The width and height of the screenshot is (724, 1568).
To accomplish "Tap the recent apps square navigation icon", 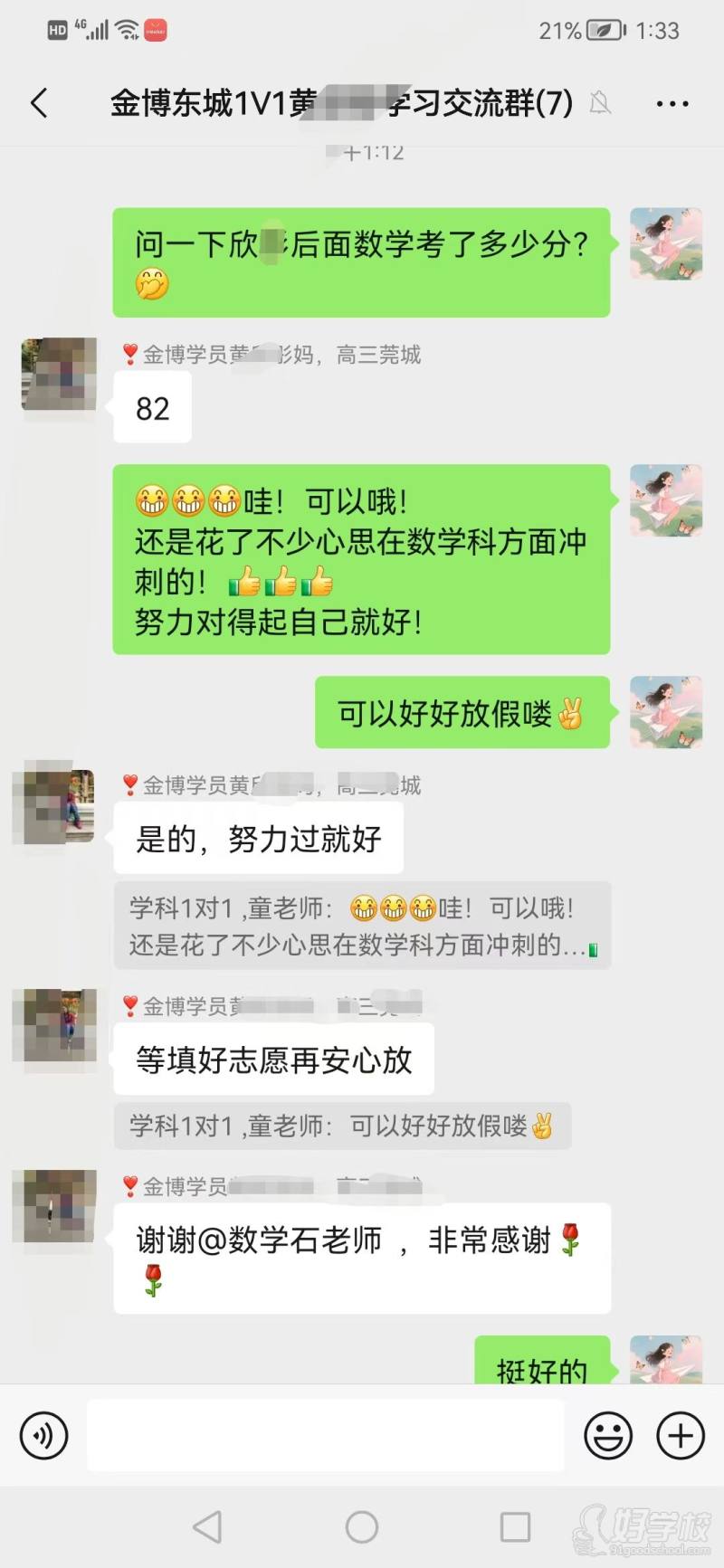I will pos(512,1525).
